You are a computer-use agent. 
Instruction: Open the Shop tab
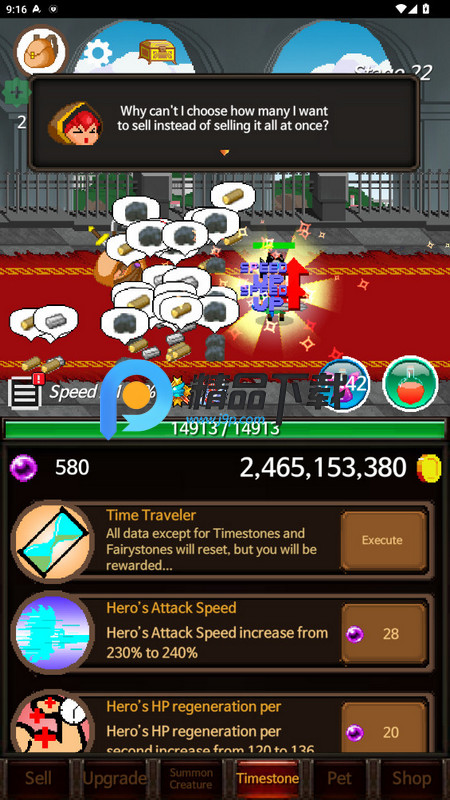pyautogui.click(x=411, y=779)
